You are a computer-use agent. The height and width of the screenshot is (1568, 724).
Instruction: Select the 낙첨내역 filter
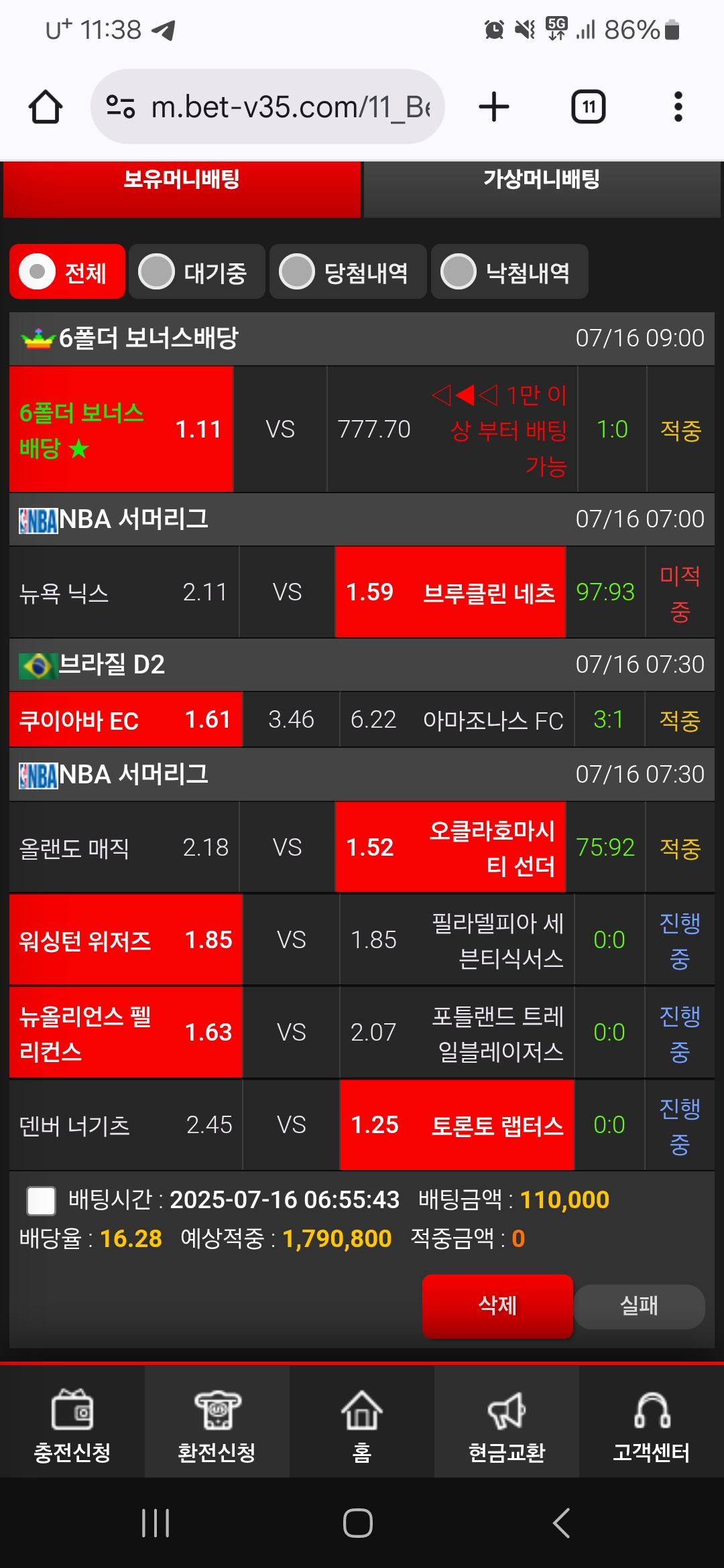[509, 271]
